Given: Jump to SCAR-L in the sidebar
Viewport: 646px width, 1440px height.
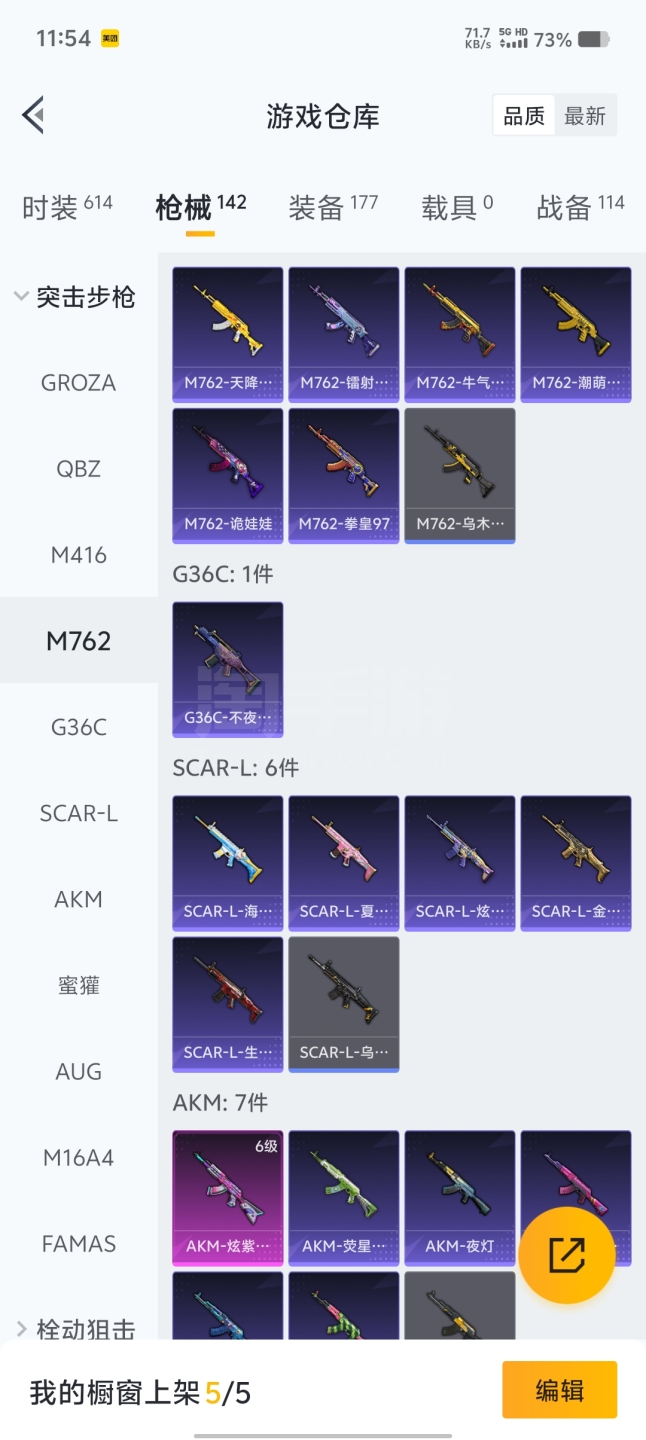Looking at the screenshot, I should 78,813.
